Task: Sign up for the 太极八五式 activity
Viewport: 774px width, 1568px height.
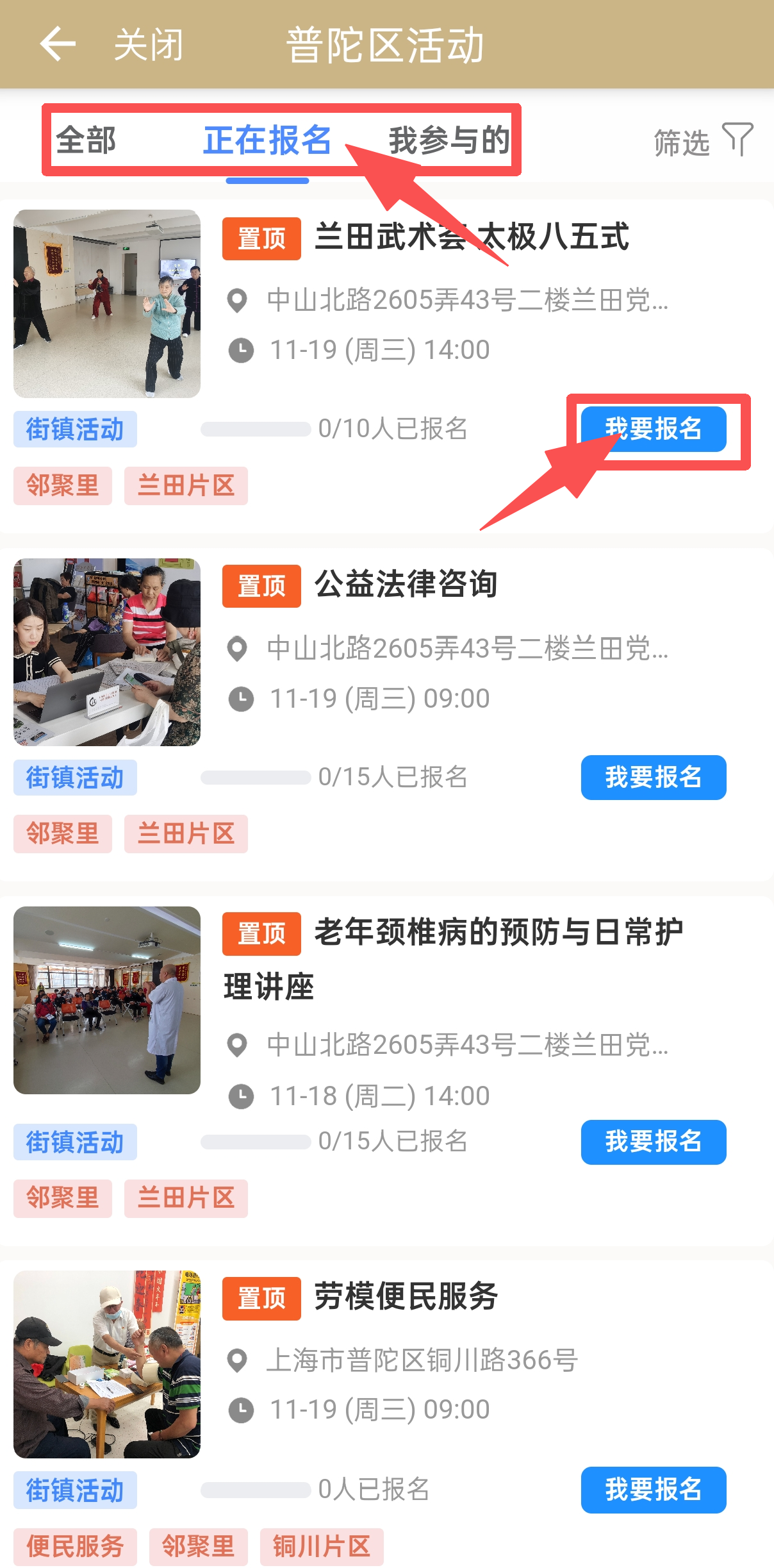Action: 653,429
